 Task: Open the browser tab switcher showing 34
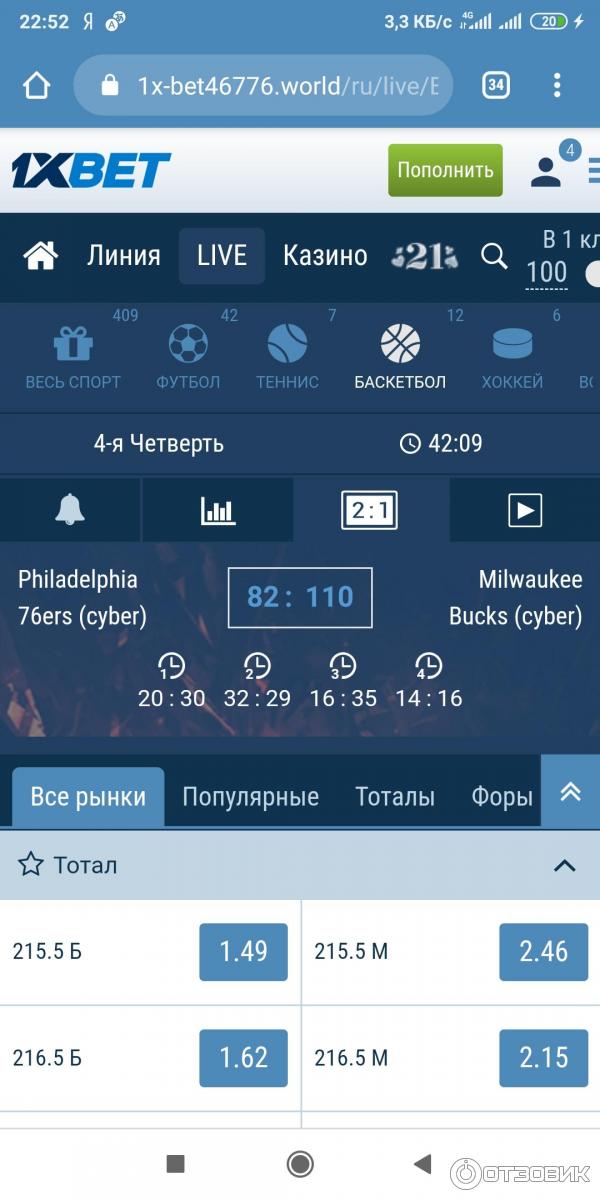pyautogui.click(x=495, y=86)
